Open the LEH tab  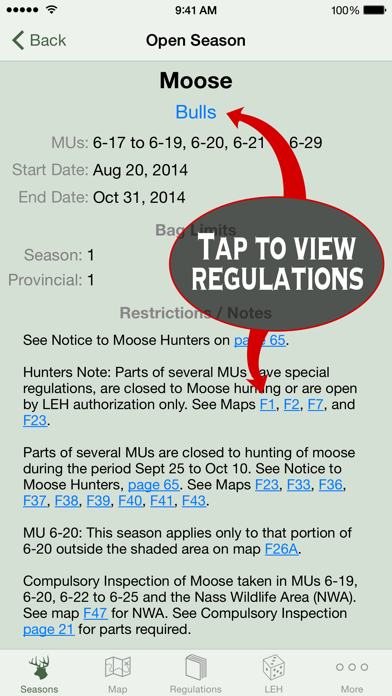tap(274, 674)
